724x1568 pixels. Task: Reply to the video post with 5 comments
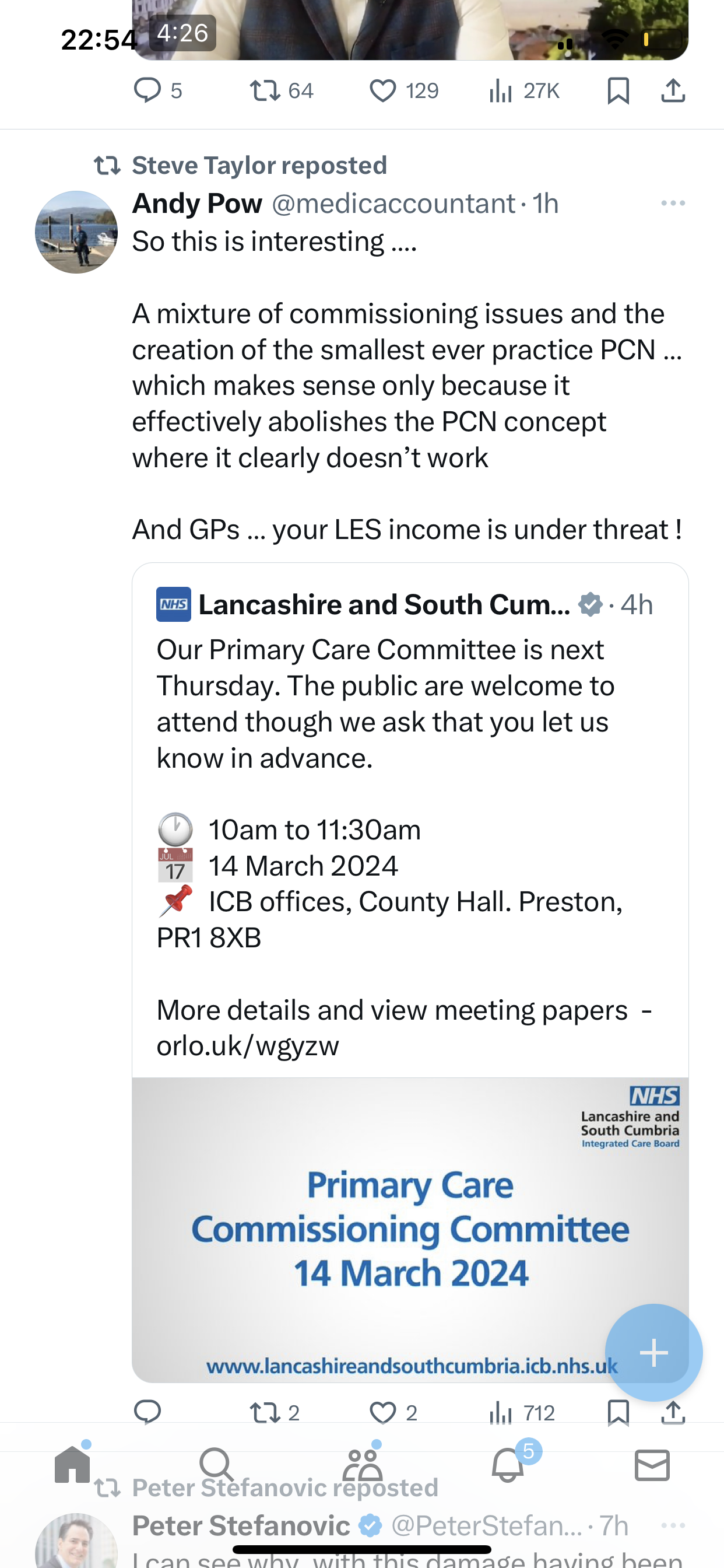tap(157, 92)
